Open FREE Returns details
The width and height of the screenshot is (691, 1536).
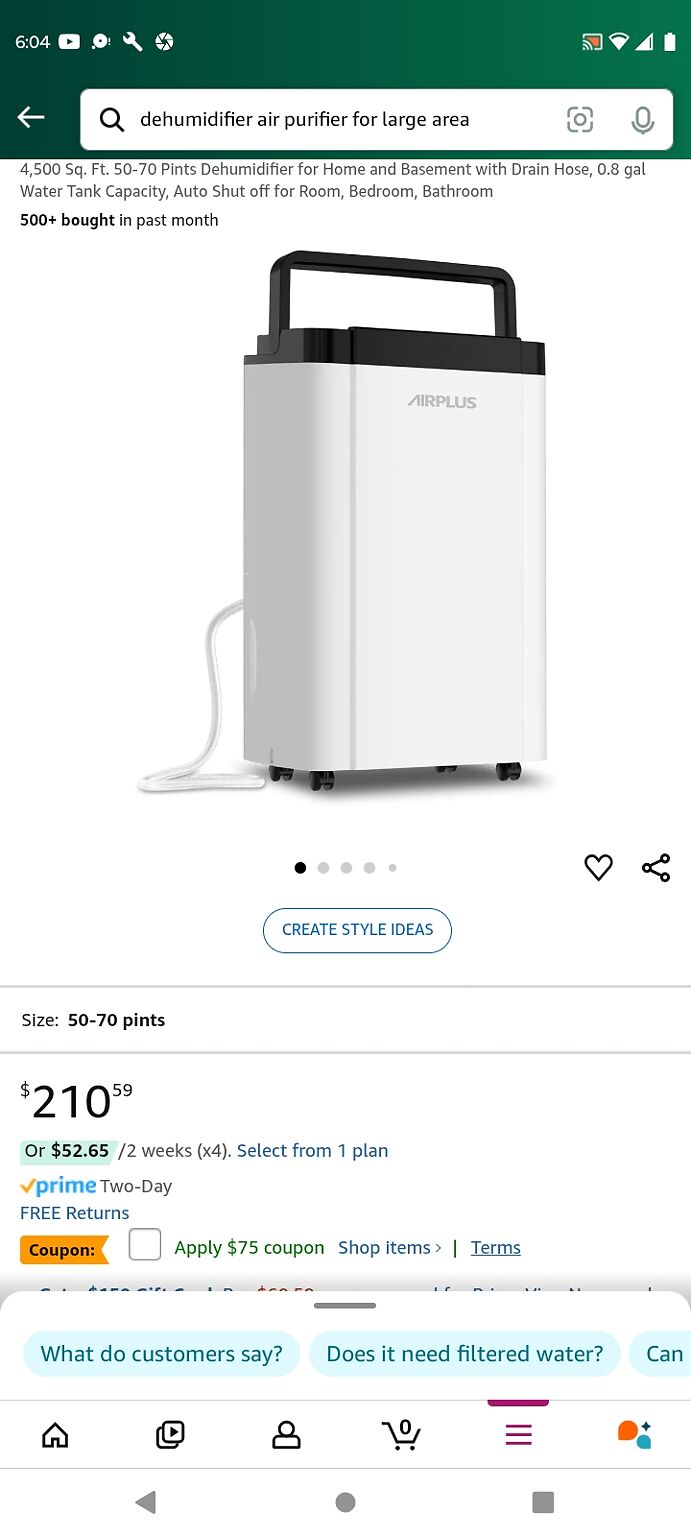coord(75,1213)
